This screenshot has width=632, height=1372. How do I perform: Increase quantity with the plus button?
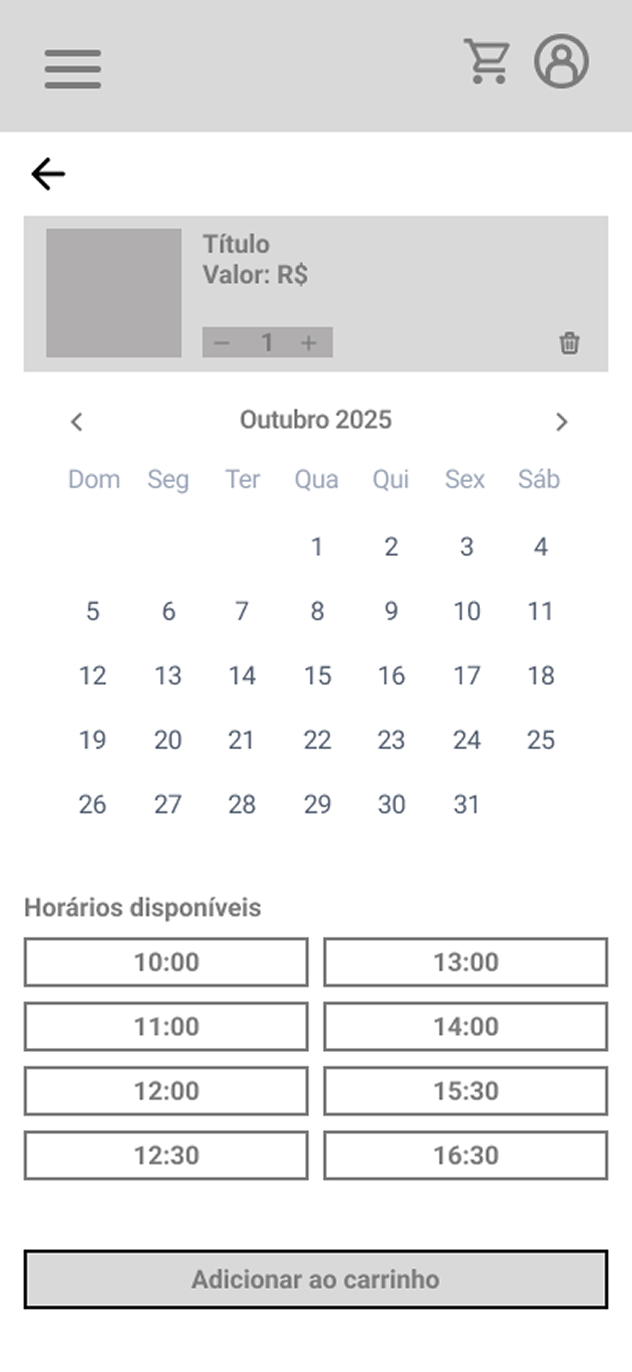click(309, 343)
